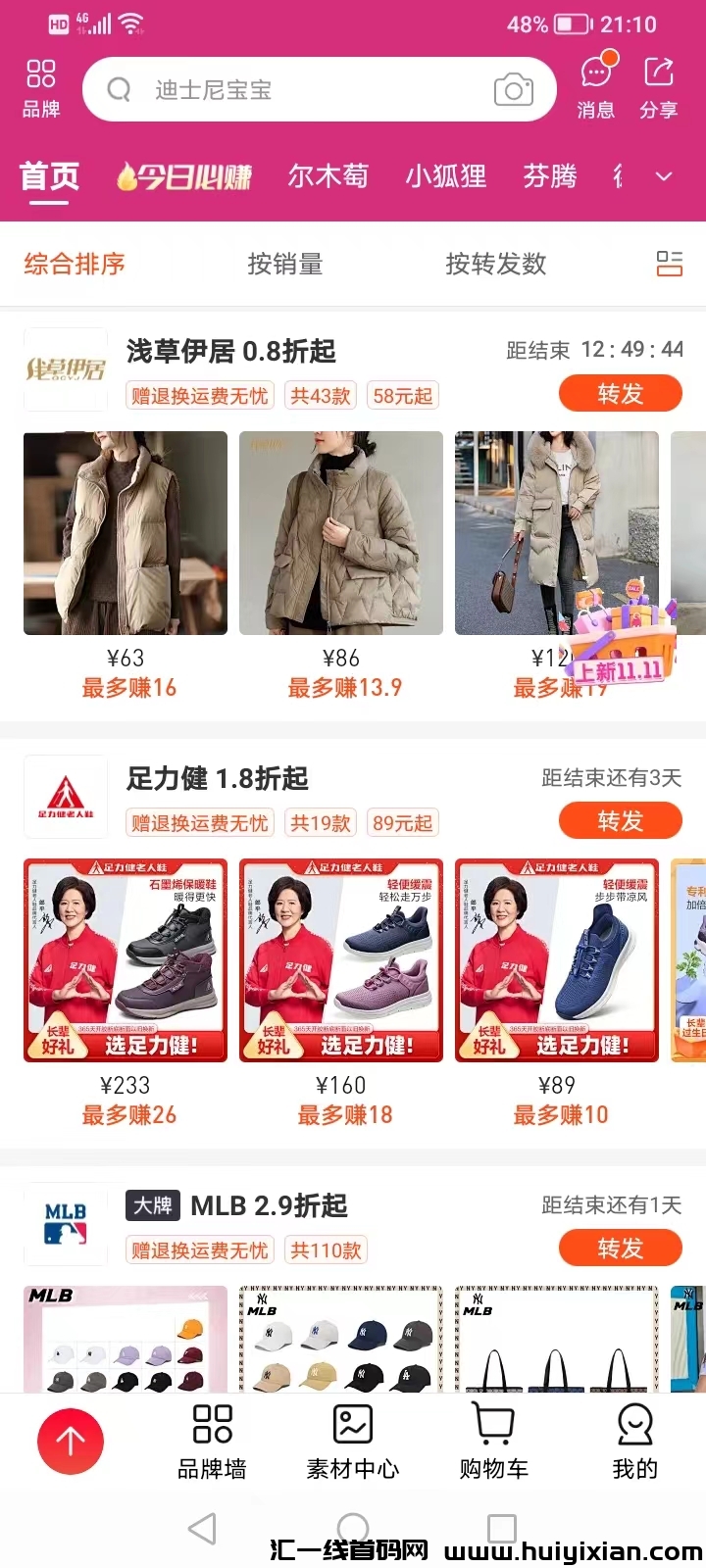Tap 转发 for 浅草伊居

620,394
